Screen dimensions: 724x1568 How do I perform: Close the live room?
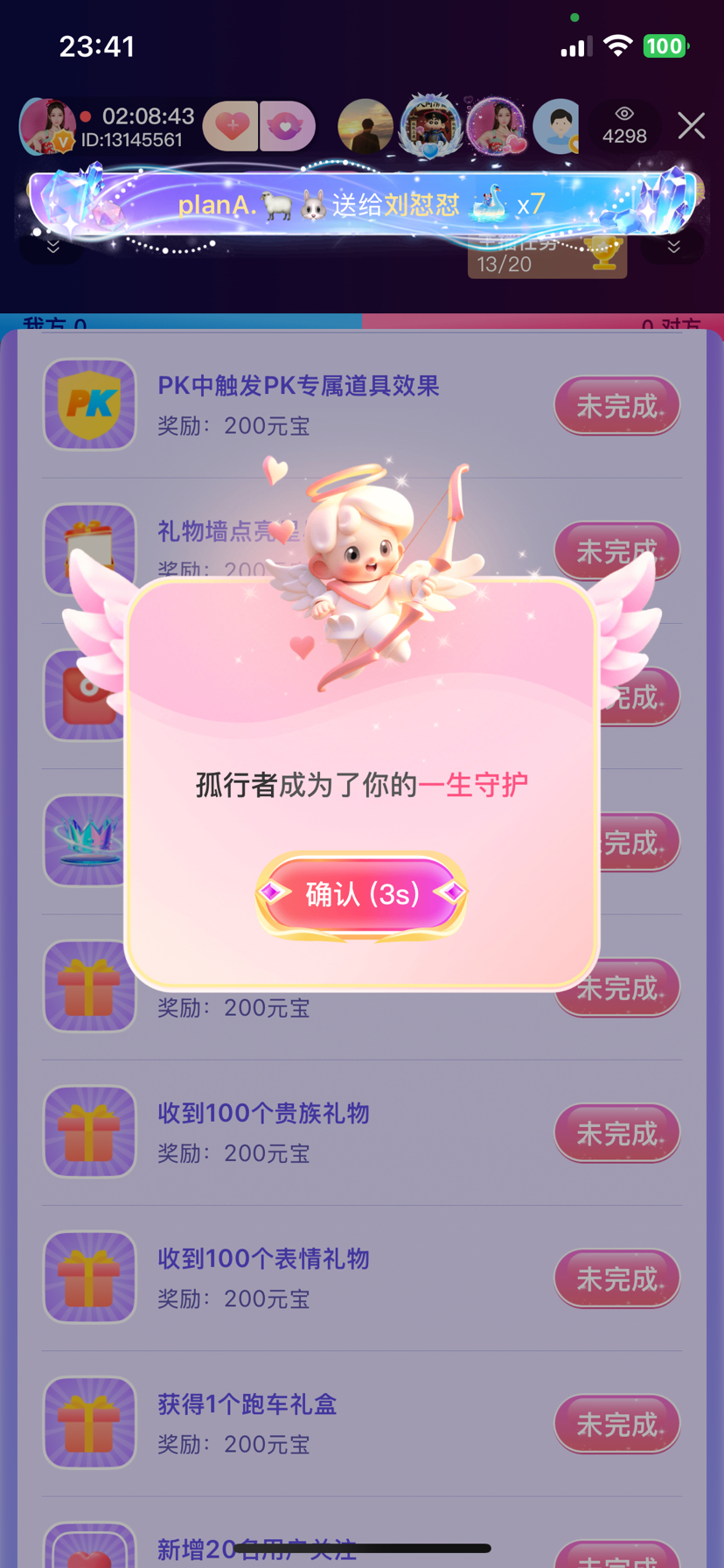691,126
